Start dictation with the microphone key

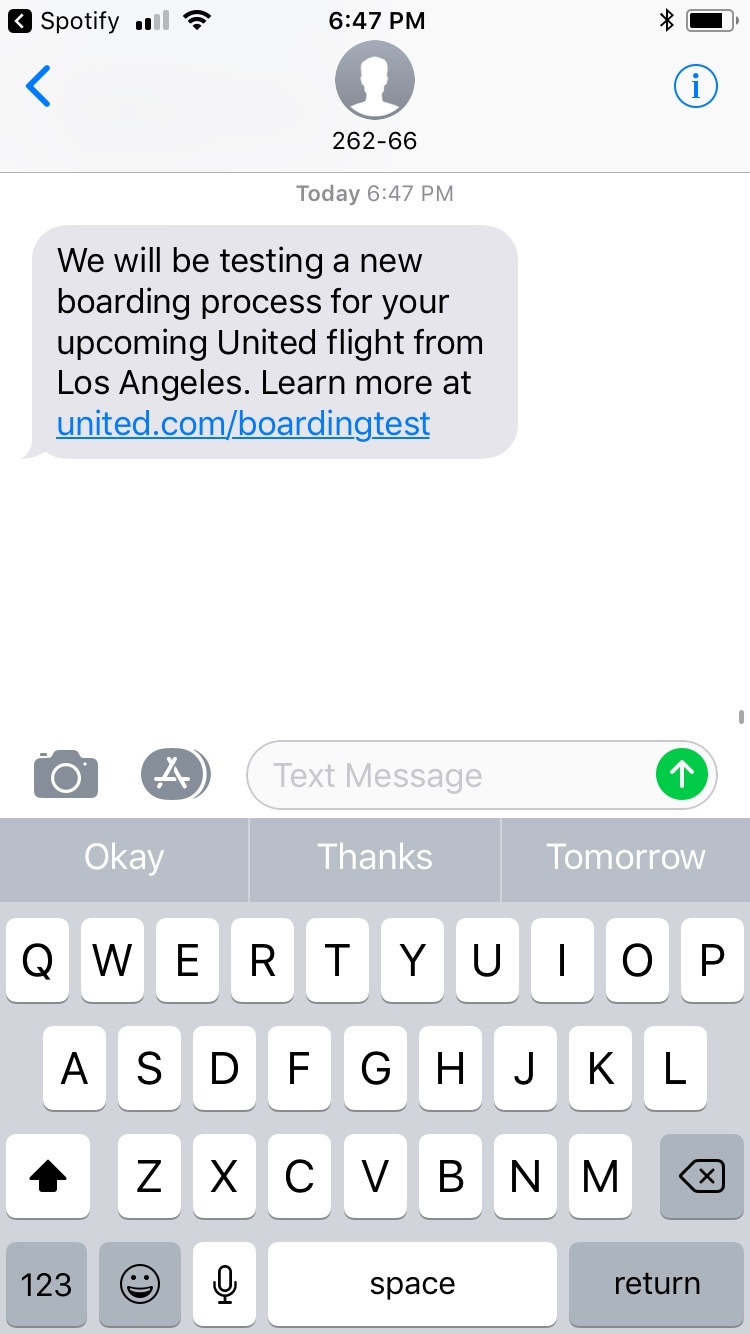pos(225,1284)
